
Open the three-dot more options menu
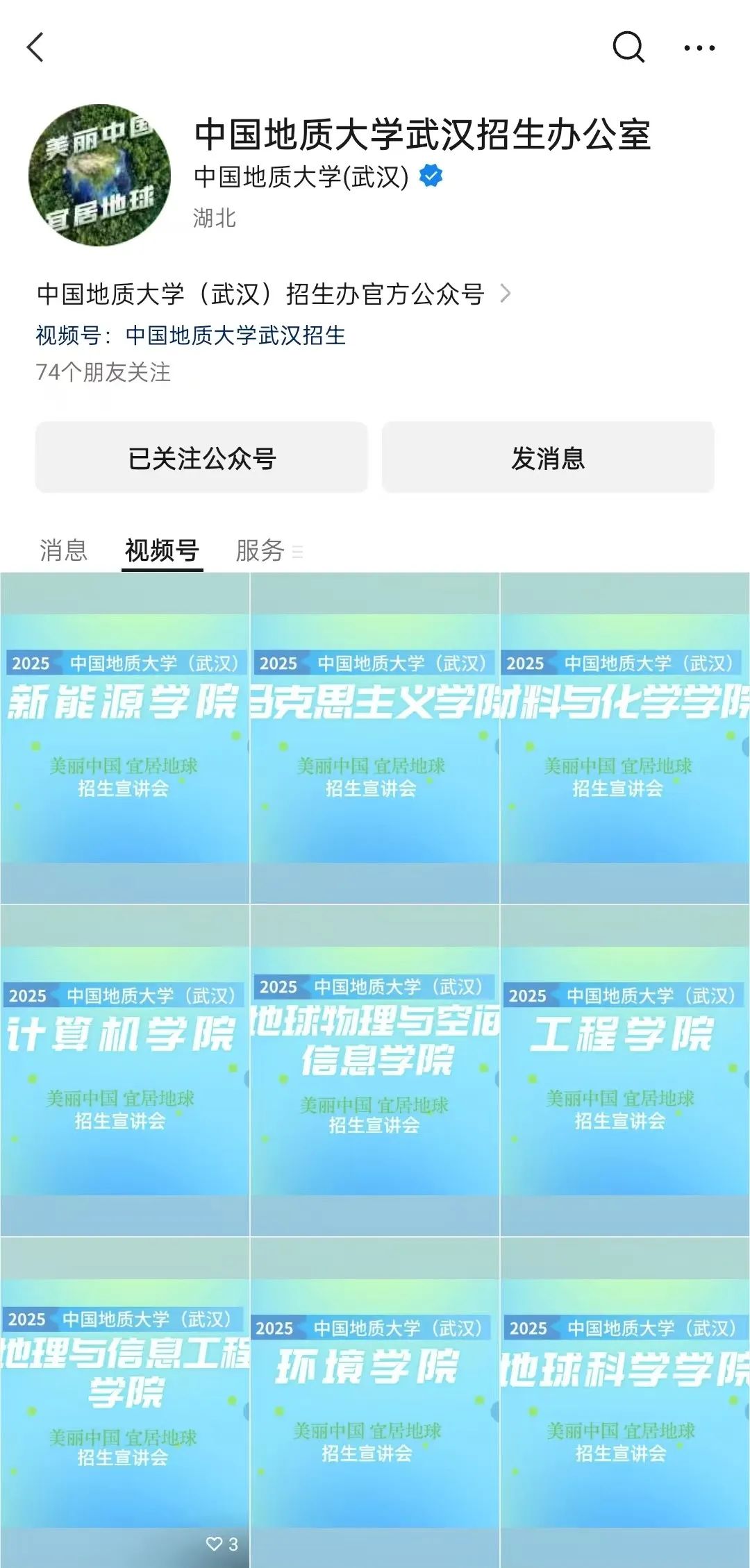click(699, 48)
